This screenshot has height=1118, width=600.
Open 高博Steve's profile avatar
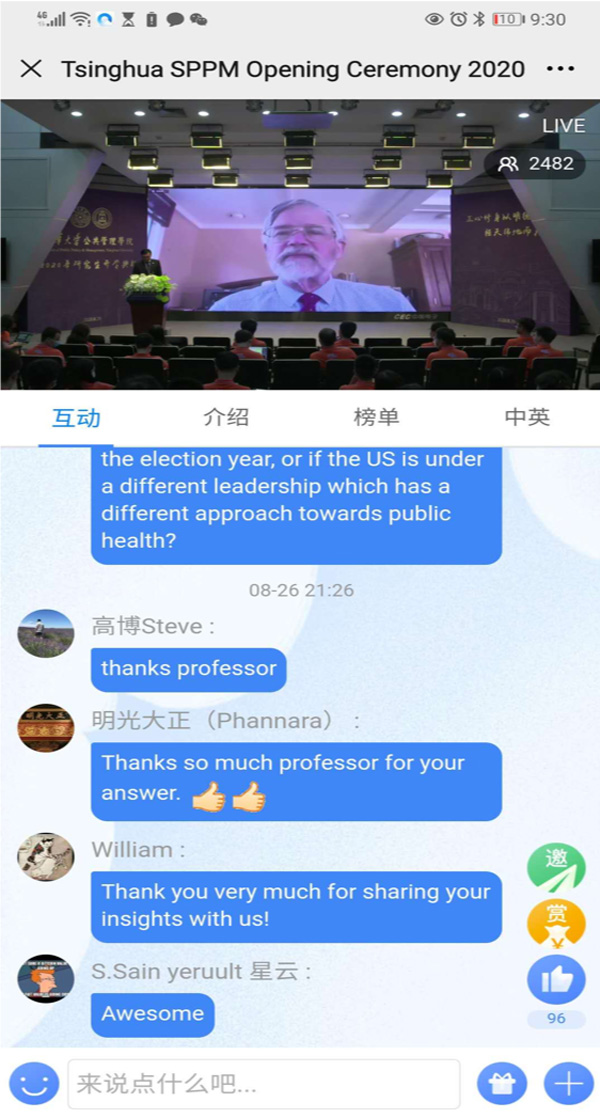coord(46,634)
